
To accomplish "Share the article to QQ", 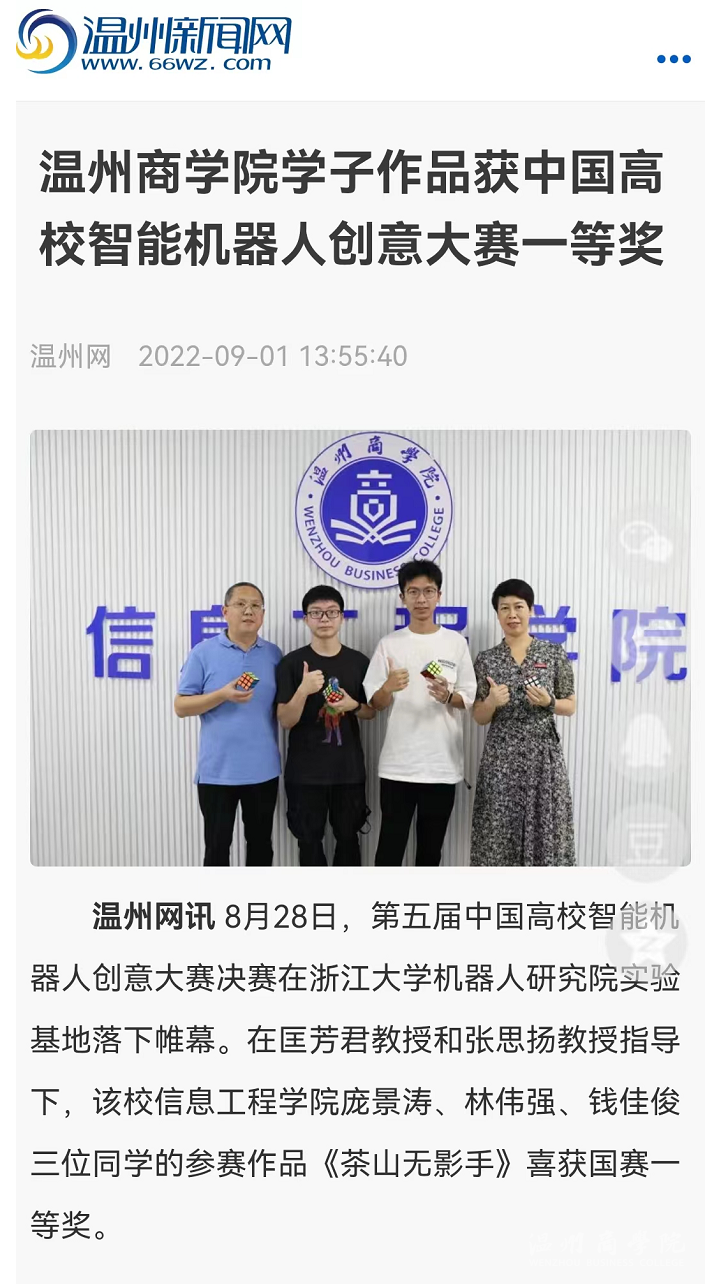I will pyautogui.click(x=645, y=743).
